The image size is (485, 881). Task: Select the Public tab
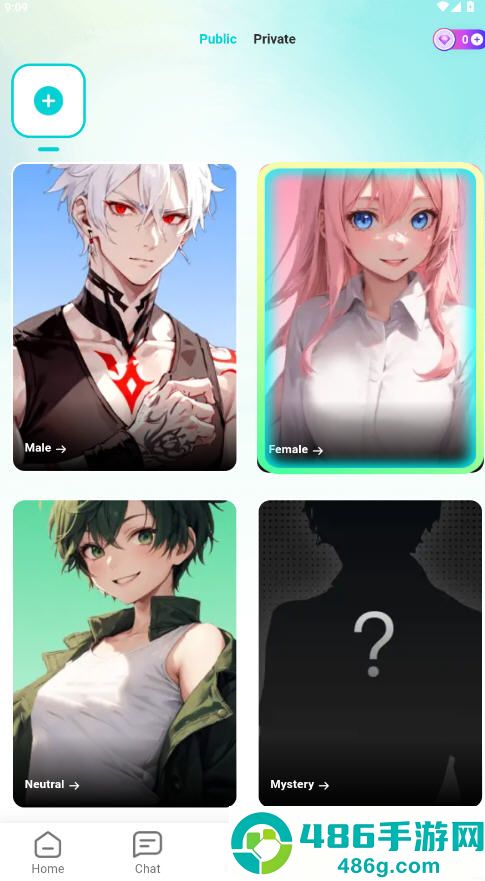pyautogui.click(x=218, y=39)
